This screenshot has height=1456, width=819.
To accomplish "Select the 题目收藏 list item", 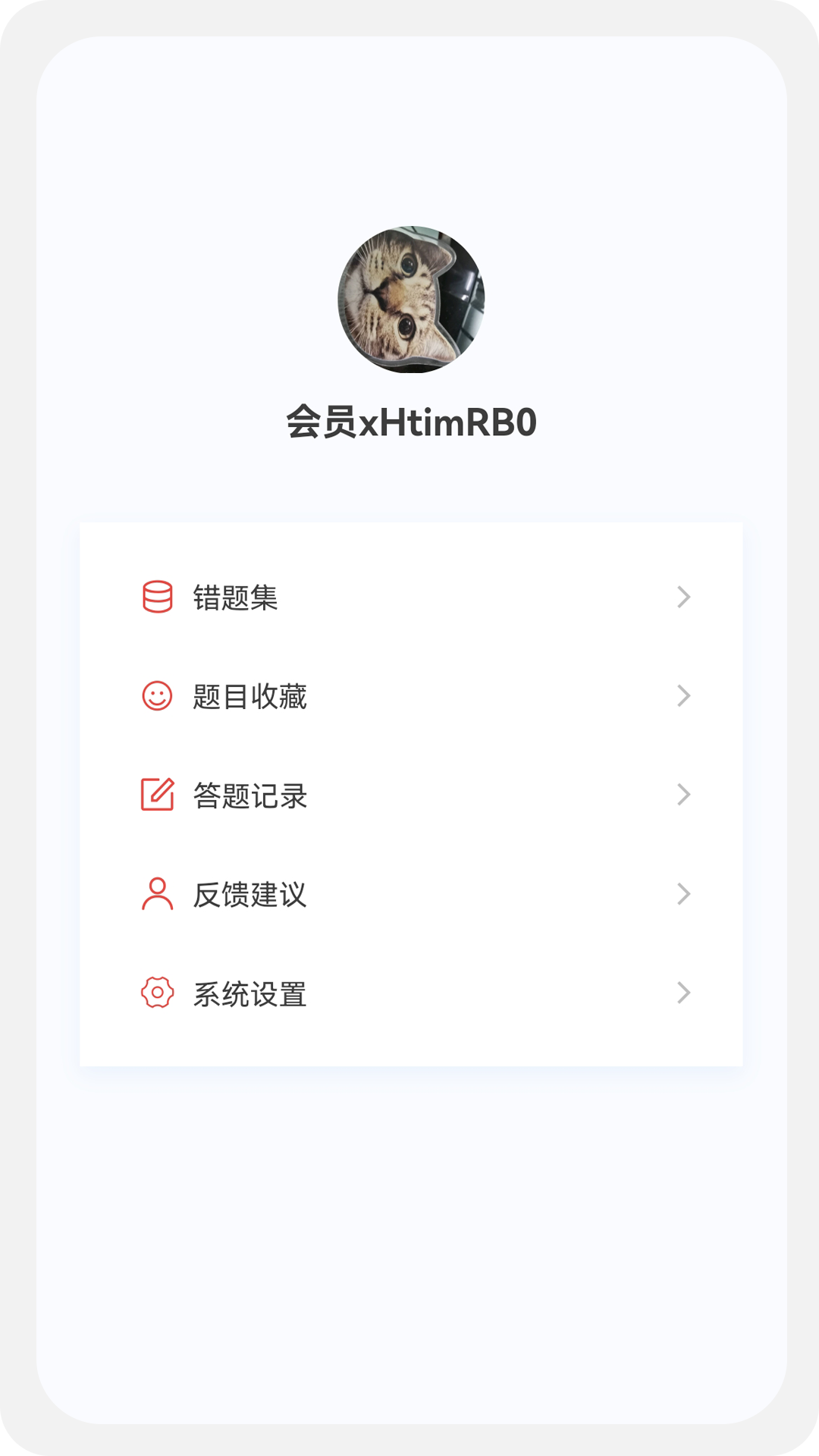I will [250, 697].
